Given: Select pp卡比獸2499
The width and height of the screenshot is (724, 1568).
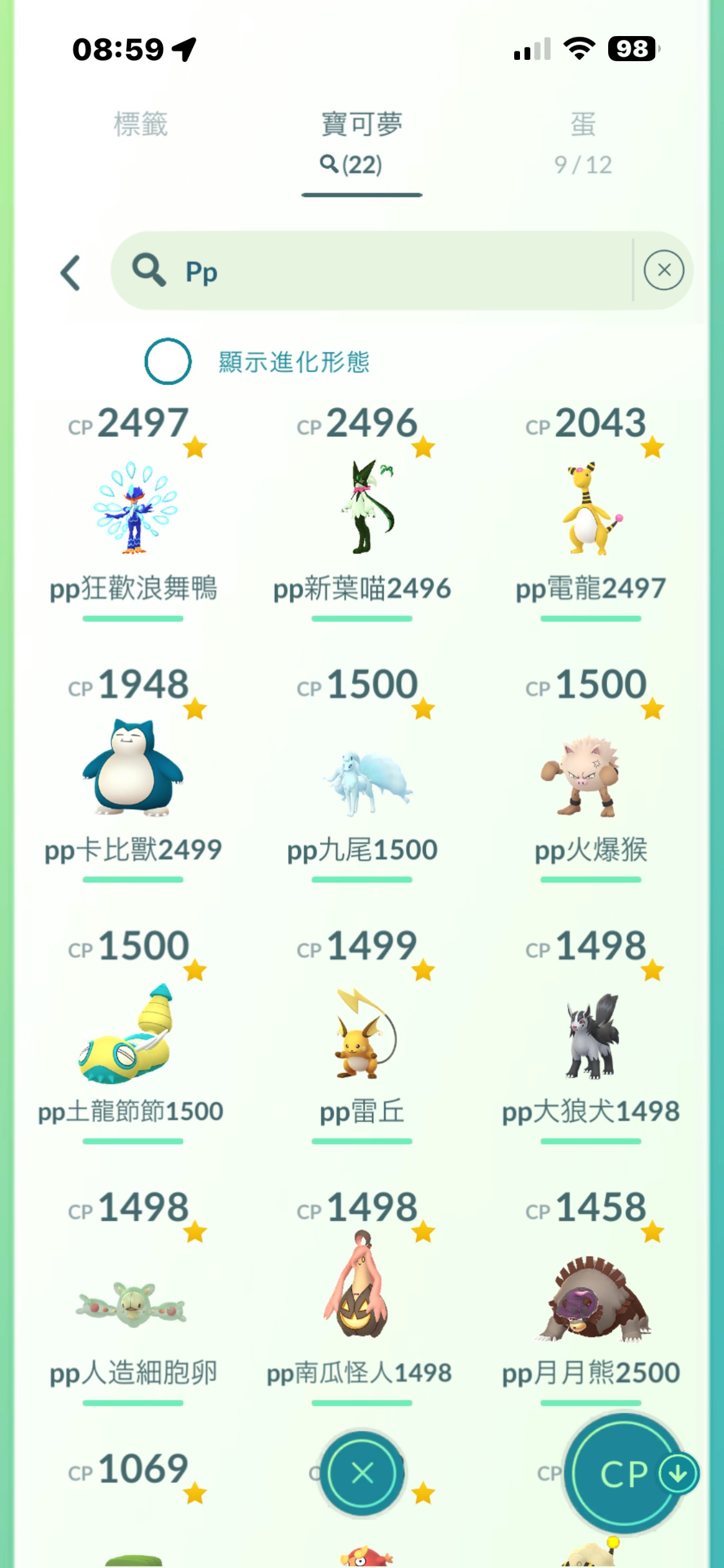Looking at the screenshot, I should 134,769.
